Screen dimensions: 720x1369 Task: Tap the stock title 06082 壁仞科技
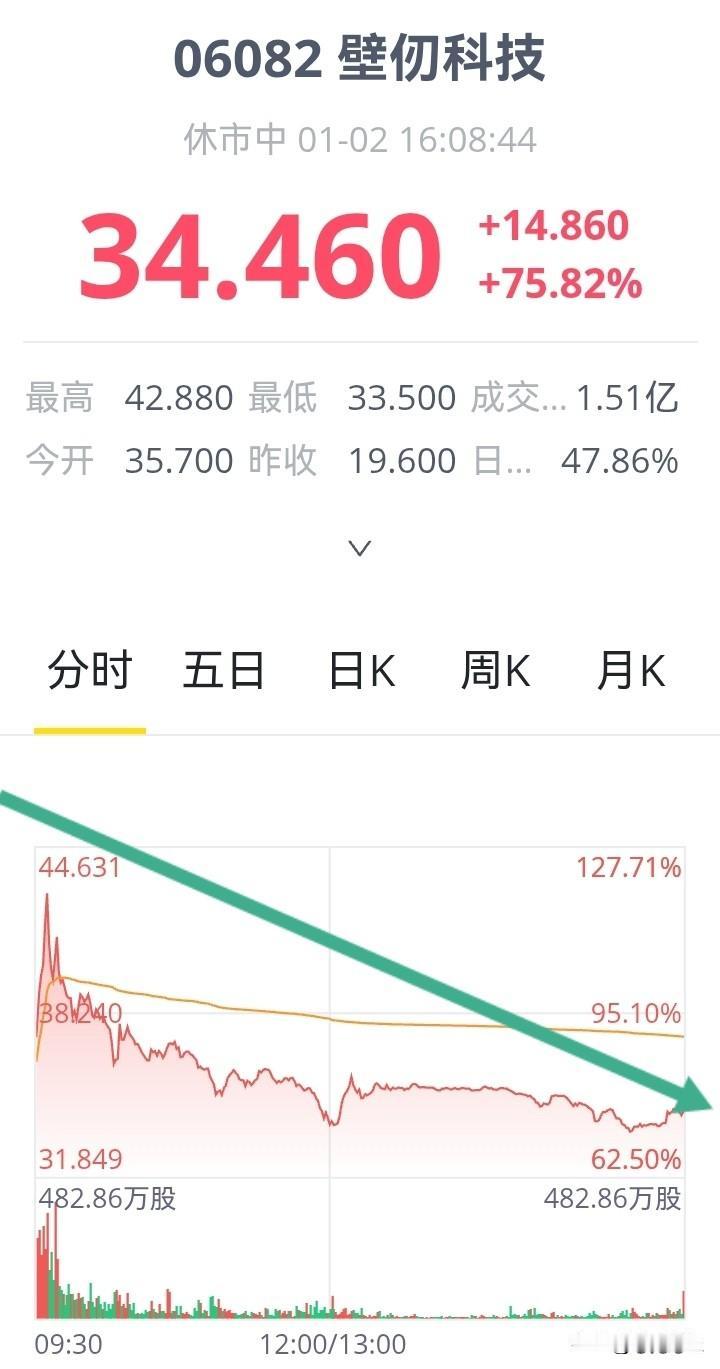360,58
